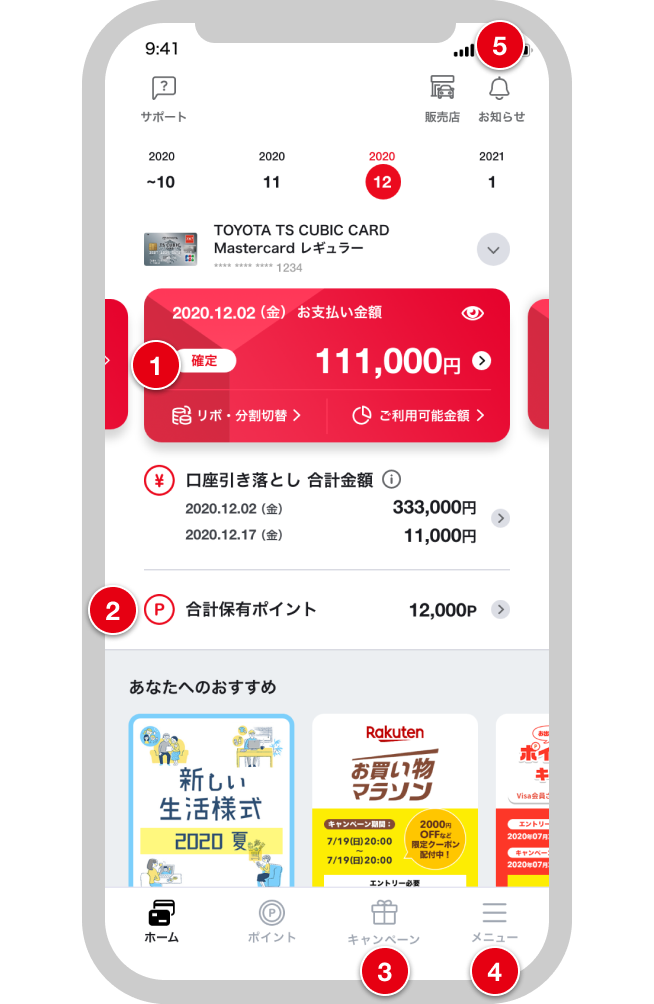Select the 2020 11 month
This screenshot has height=1004, width=654.
[x=271, y=171]
